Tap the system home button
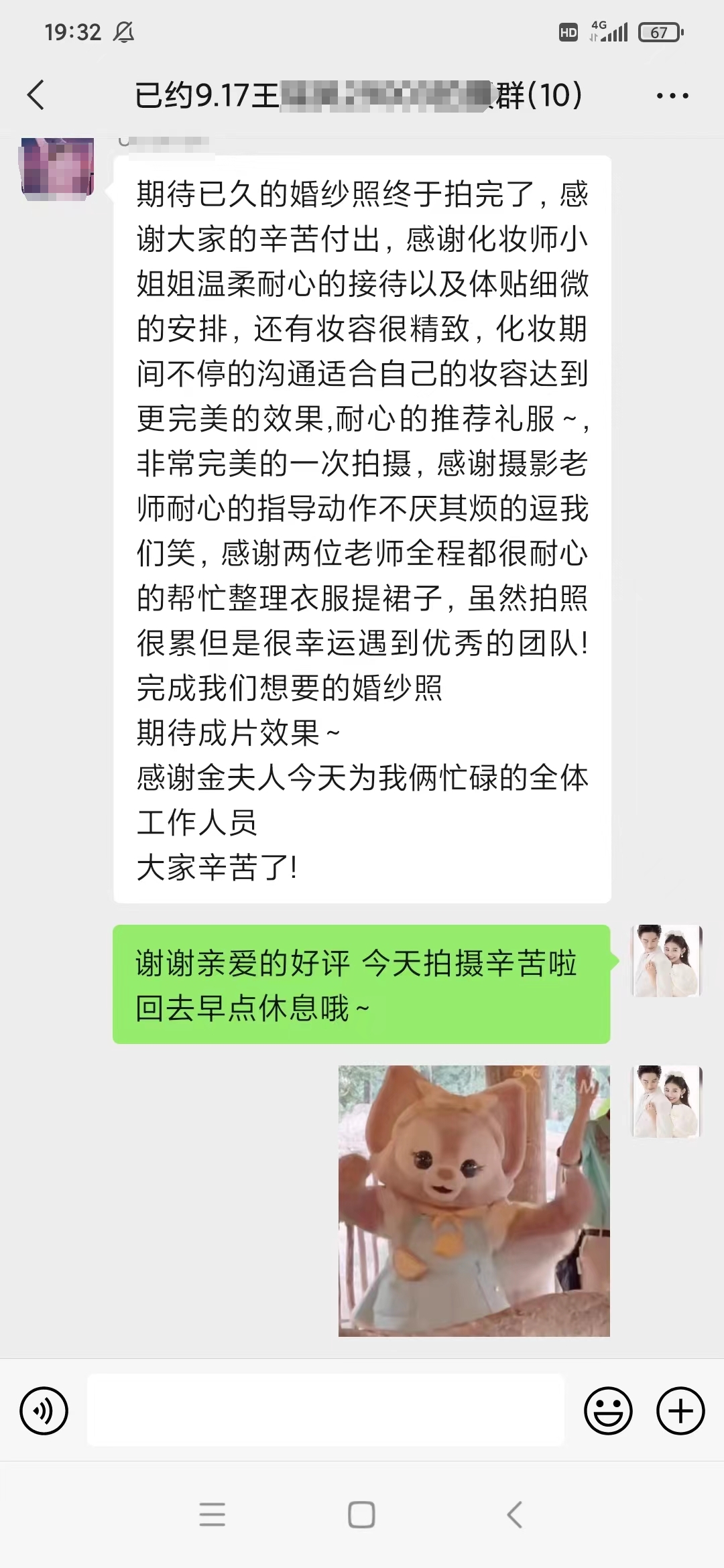Viewport: 724px width, 1568px height. pyautogui.click(x=361, y=1514)
